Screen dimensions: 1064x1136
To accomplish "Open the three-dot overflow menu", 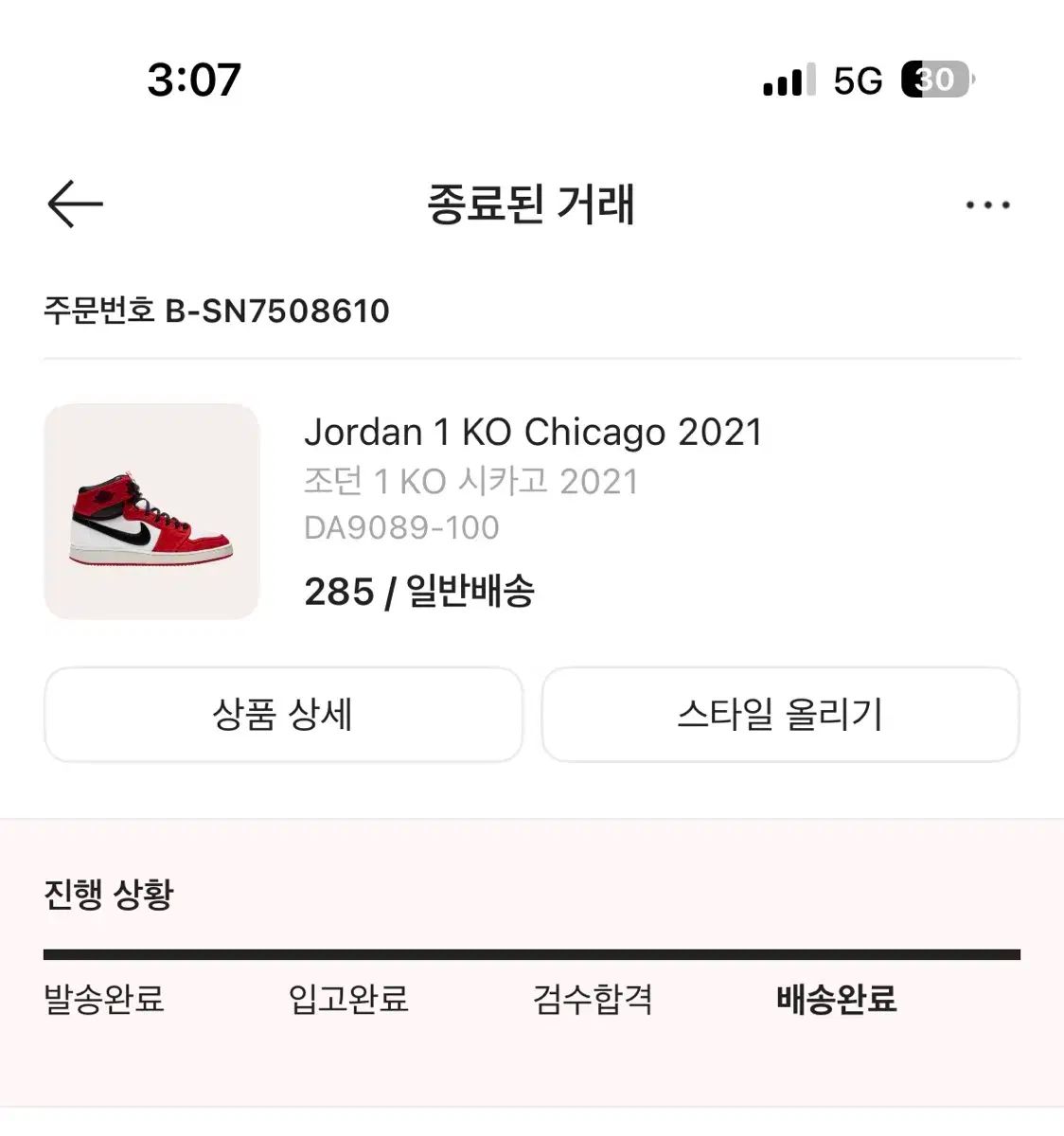I will pos(987,204).
